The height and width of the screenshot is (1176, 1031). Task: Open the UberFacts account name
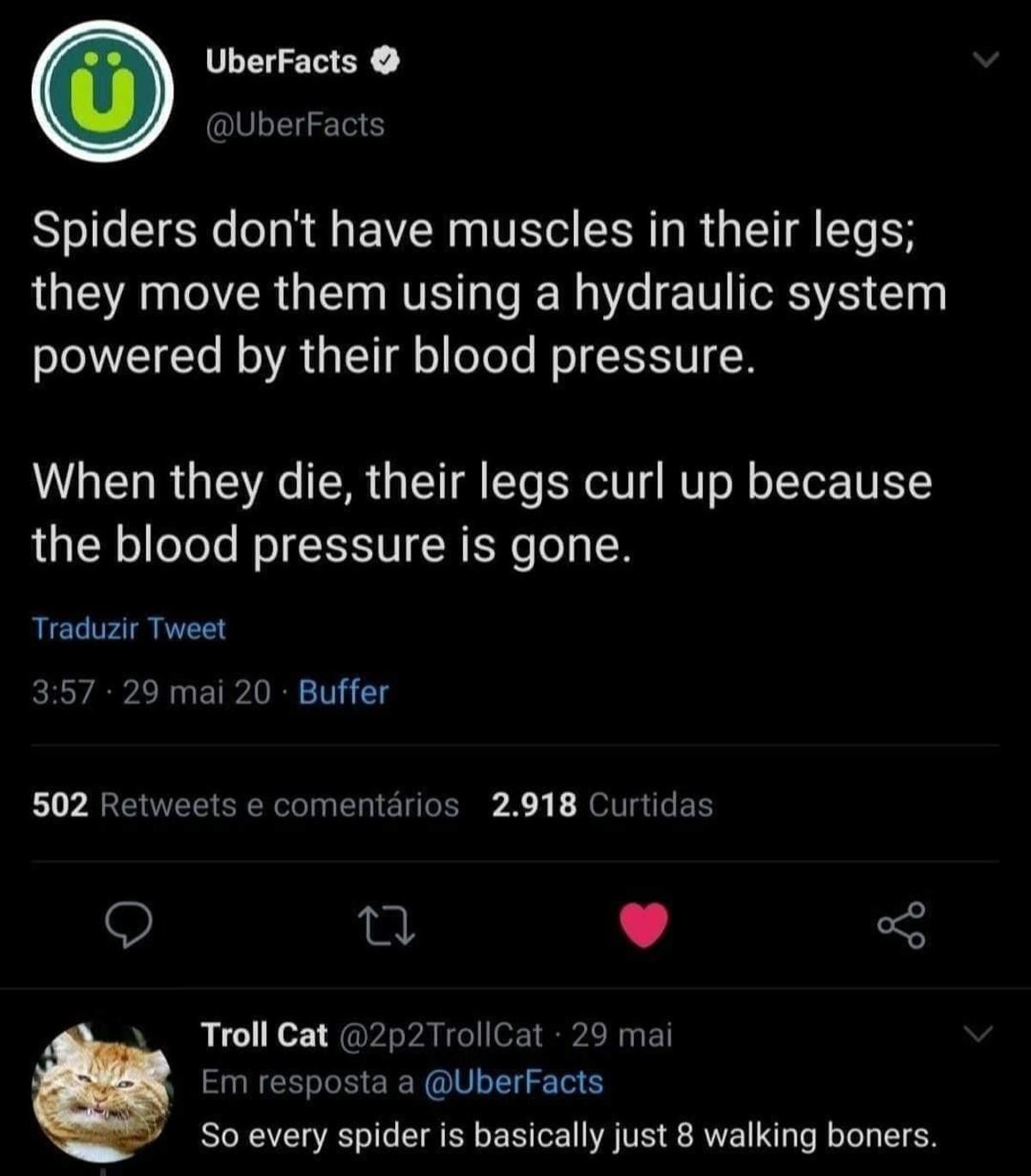point(281,62)
